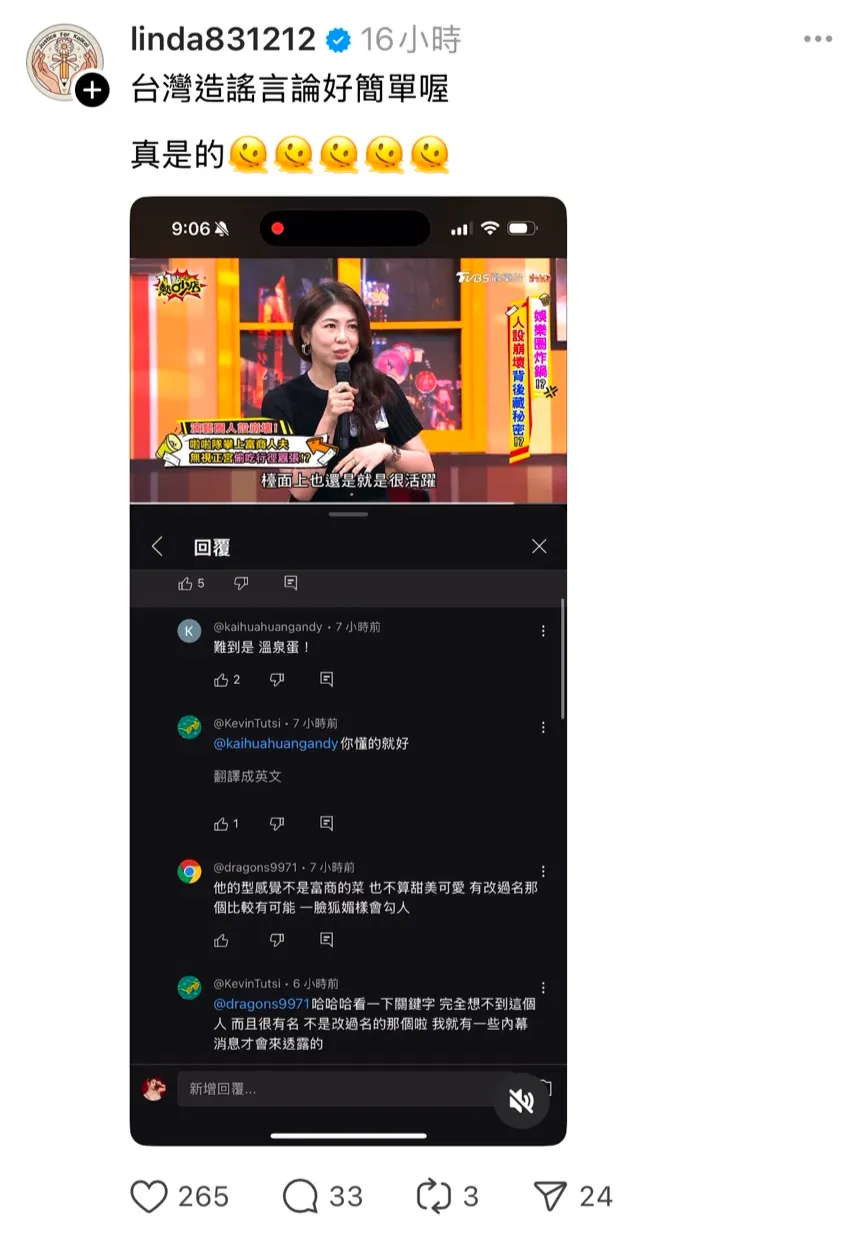Open linda831212's profile from the username

point(223,40)
